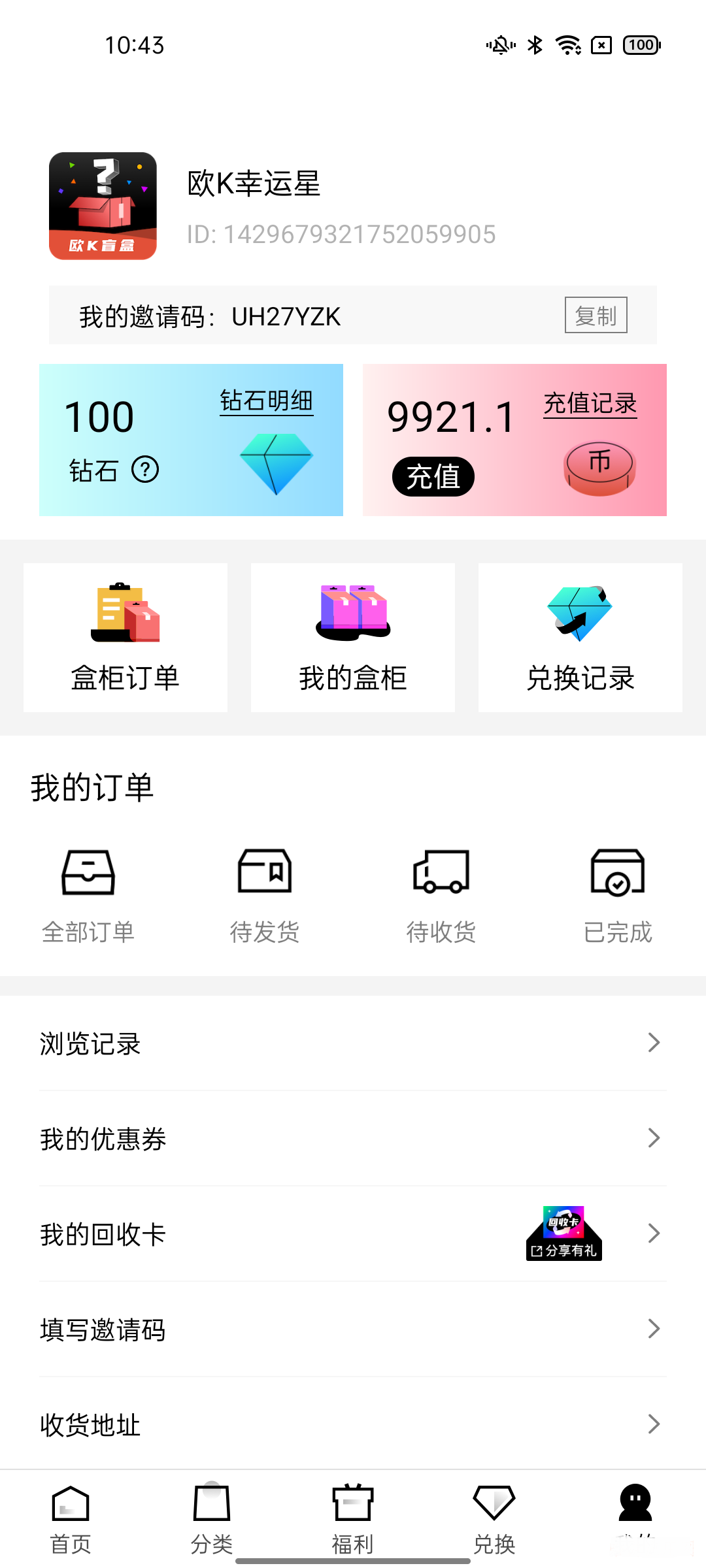Open 兑换记录 via the diamond-arrow icon
The width and height of the screenshot is (706, 1568).
pyautogui.click(x=579, y=614)
